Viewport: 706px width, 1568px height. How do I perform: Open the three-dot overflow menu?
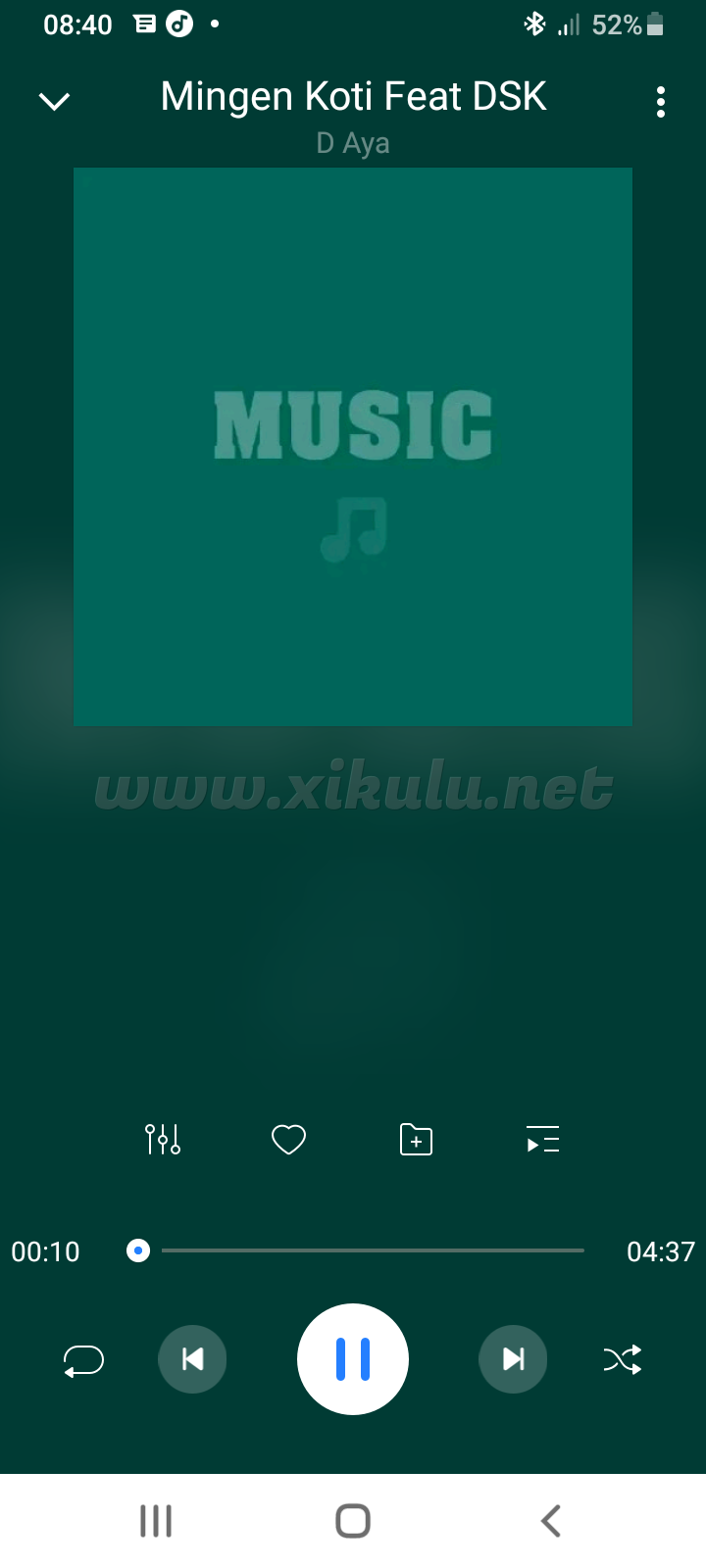coord(661,102)
